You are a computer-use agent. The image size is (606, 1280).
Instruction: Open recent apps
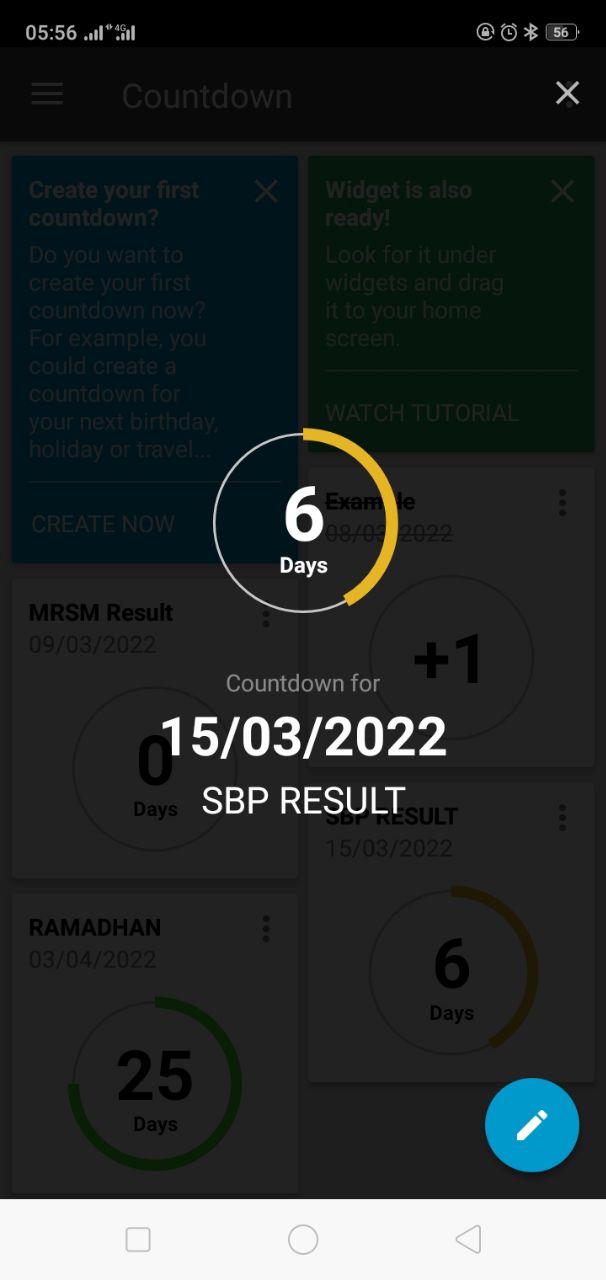(138, 1240)
